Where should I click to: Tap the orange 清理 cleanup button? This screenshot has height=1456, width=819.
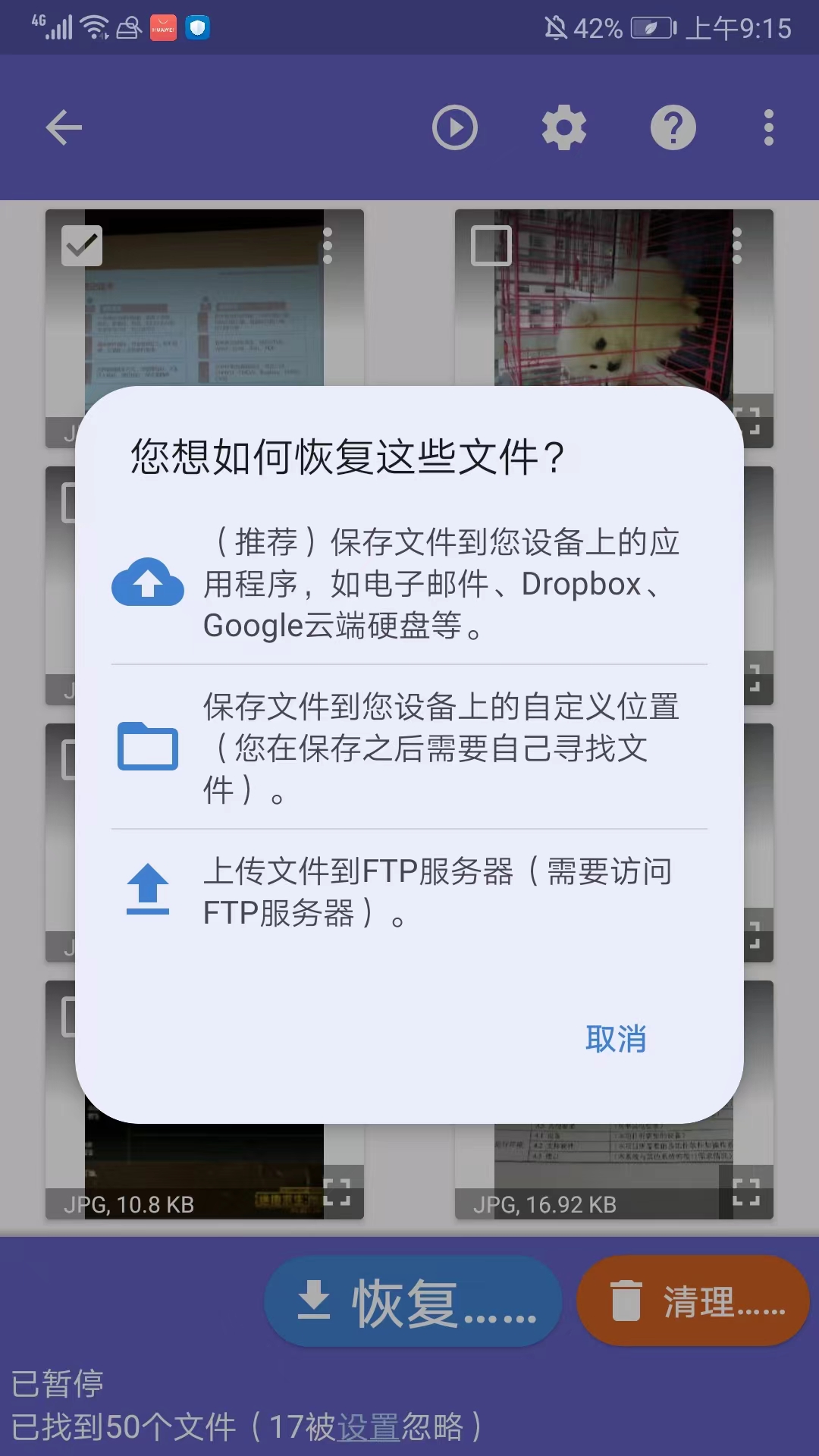[x=692, y=1301]
